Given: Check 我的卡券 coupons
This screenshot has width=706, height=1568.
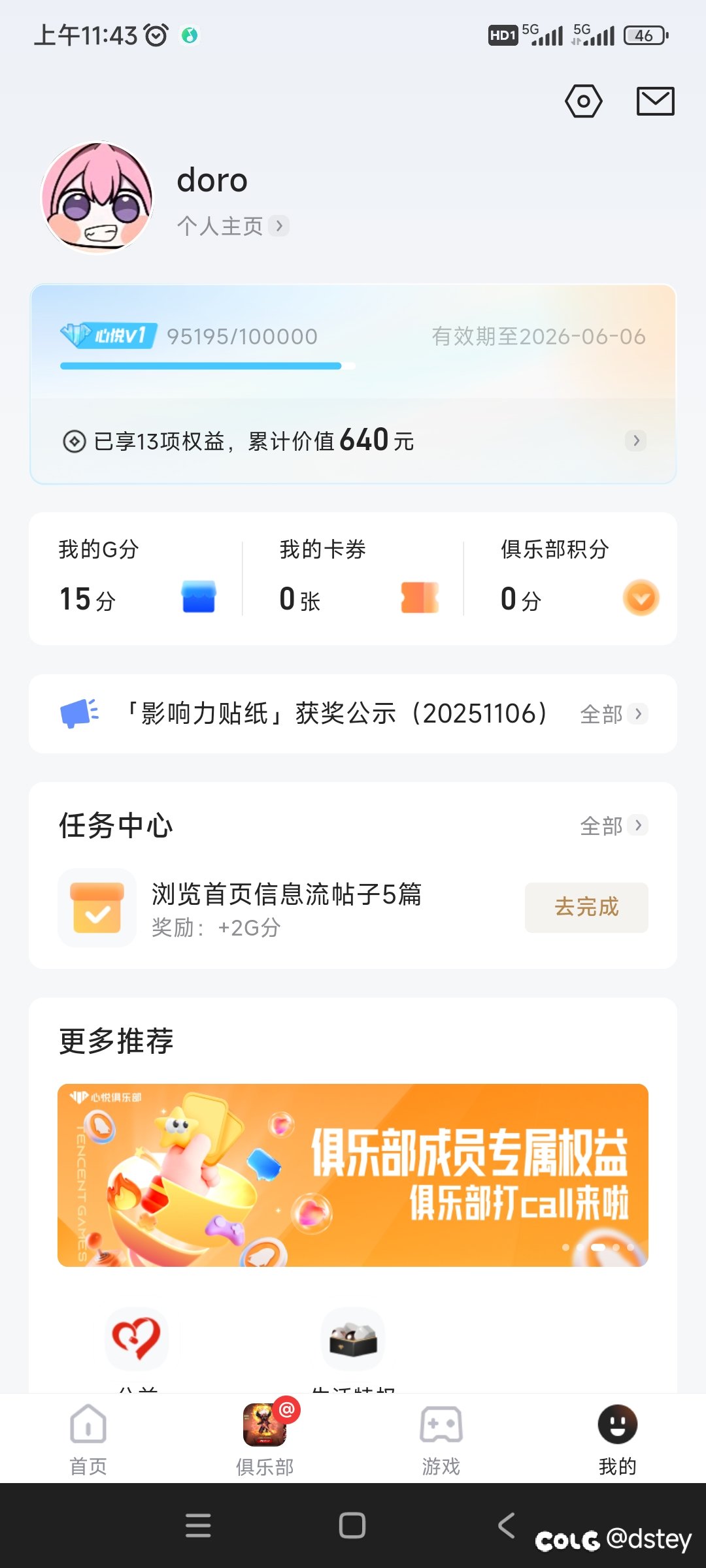Looking at the screenshot, I should point(353,579).
